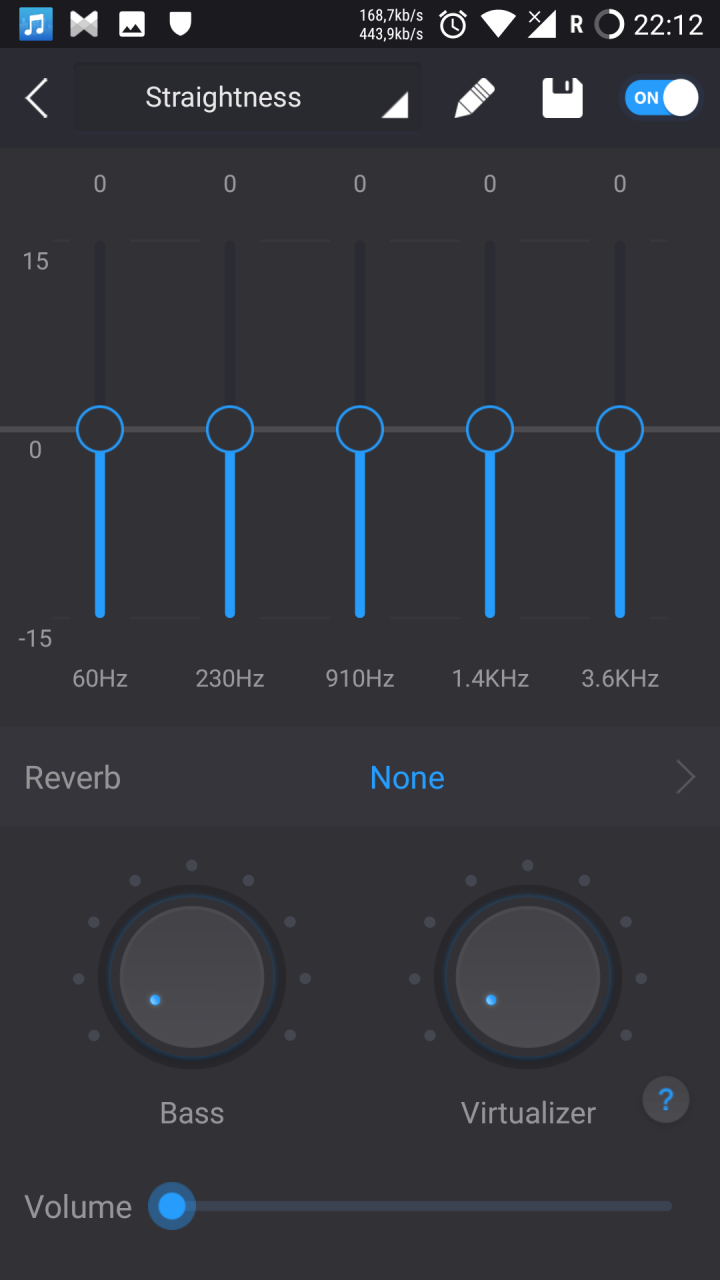Open the Reverb options row

pyautogui.click(x=360, y=777)
